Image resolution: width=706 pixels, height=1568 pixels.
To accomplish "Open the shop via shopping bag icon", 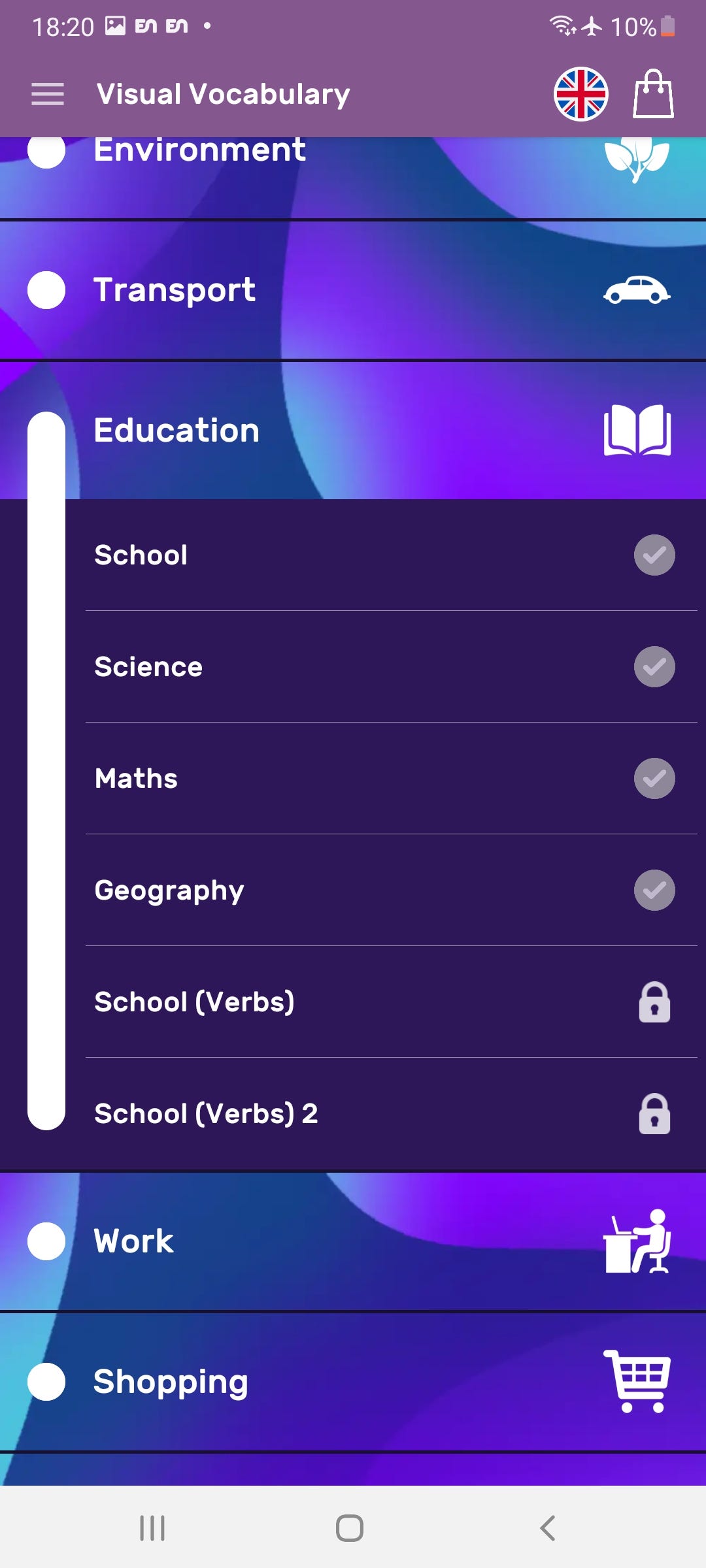I will [654, 93].
